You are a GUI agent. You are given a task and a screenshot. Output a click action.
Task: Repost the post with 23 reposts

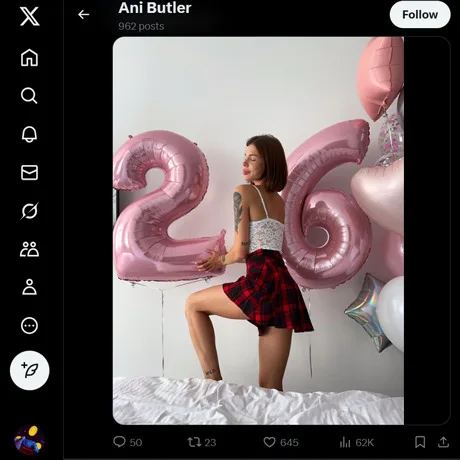coord(202,442)
